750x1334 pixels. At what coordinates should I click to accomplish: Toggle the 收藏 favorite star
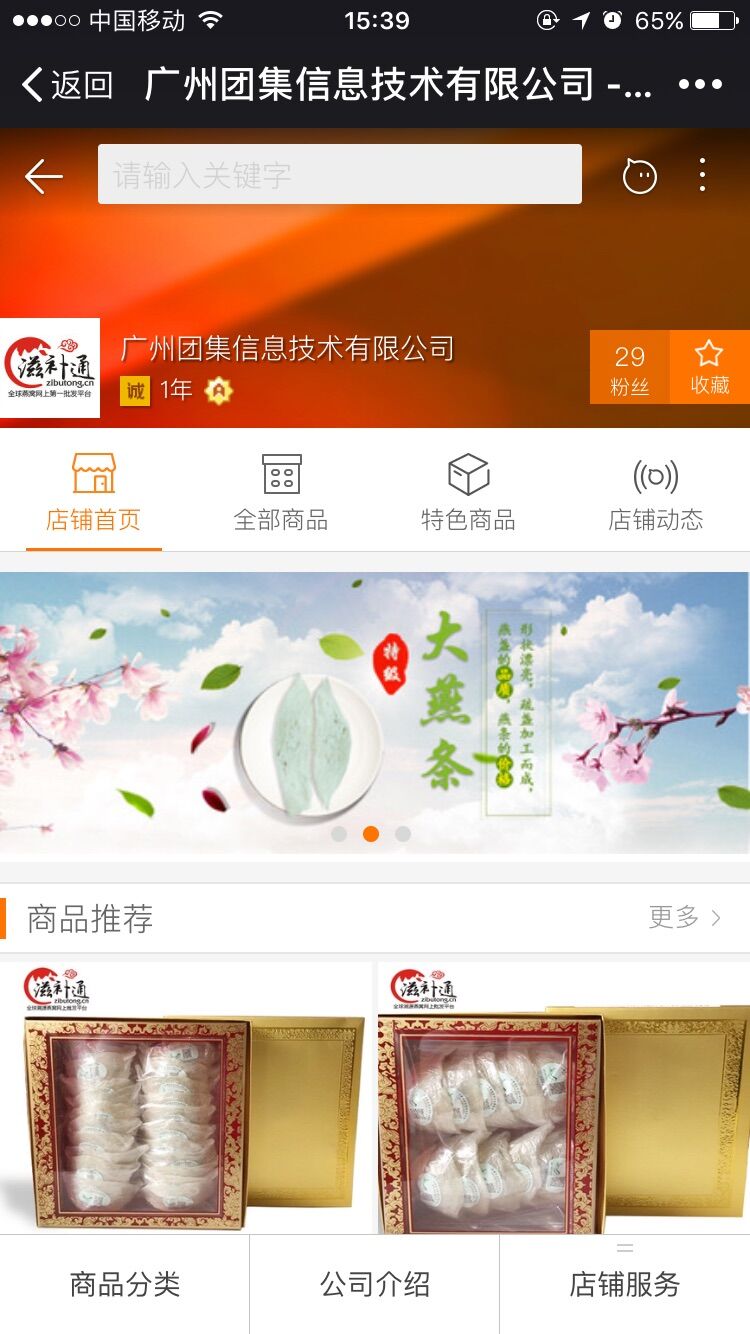(x=710, y=367)
